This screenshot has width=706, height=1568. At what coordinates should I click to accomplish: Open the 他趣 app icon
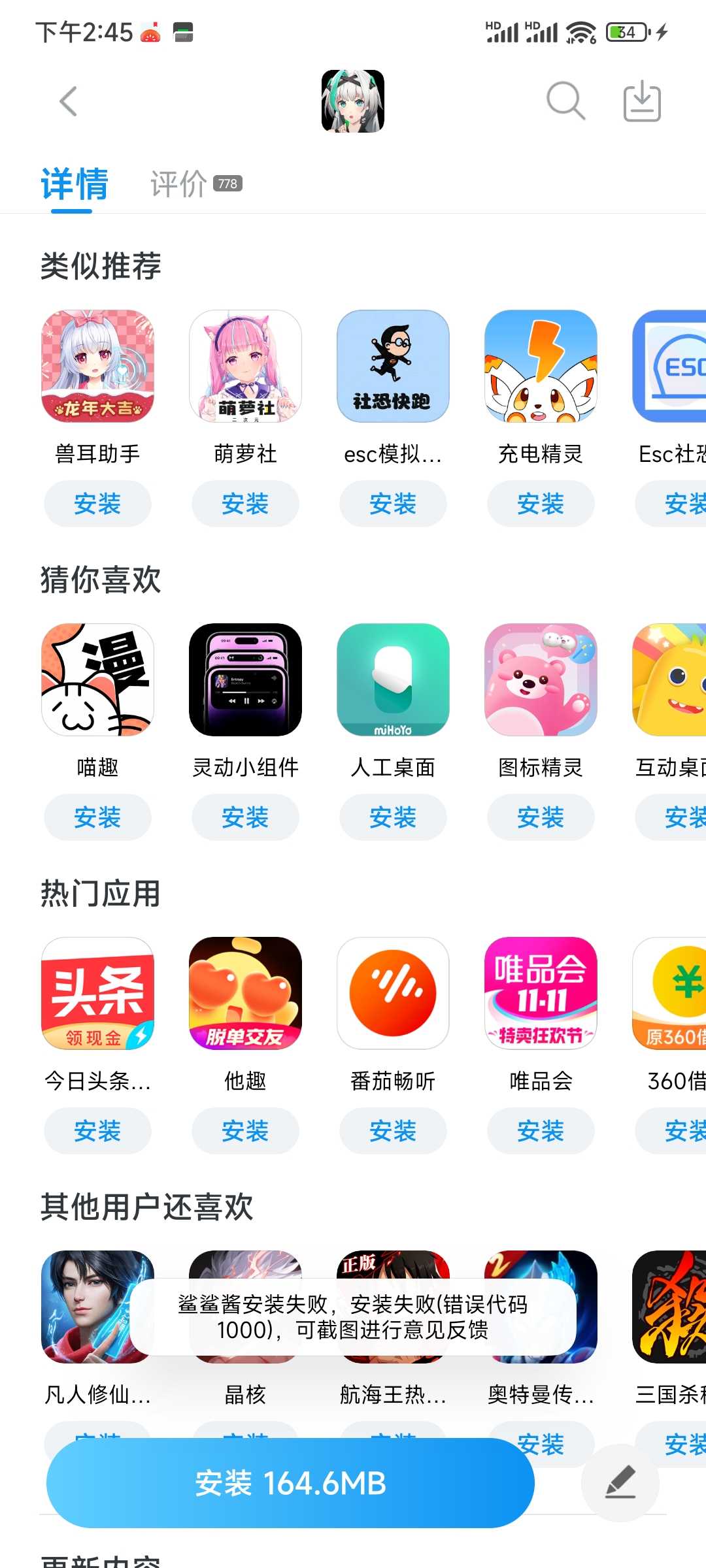coord(245,993)
